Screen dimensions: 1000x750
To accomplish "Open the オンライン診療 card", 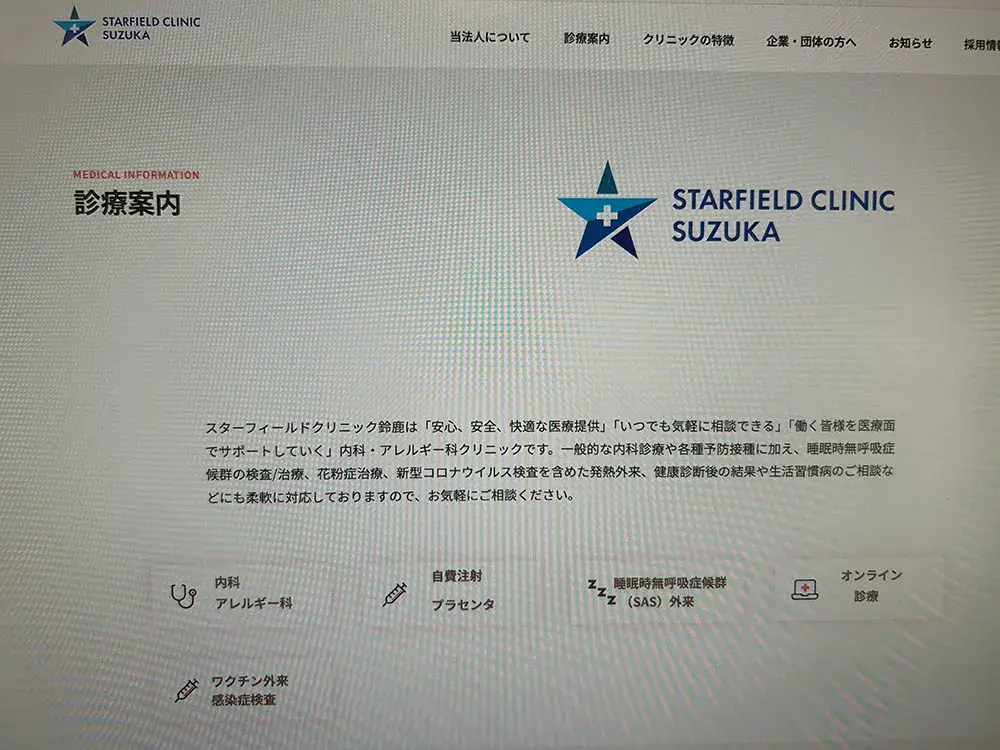I will [x=860, y=586].
